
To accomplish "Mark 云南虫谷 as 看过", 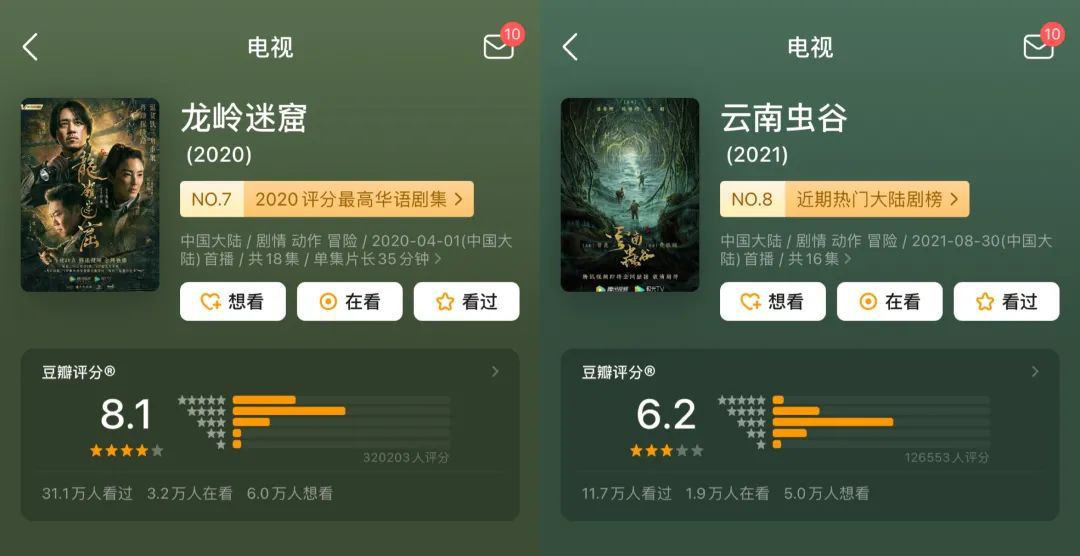I will [x=1006, y=302].
